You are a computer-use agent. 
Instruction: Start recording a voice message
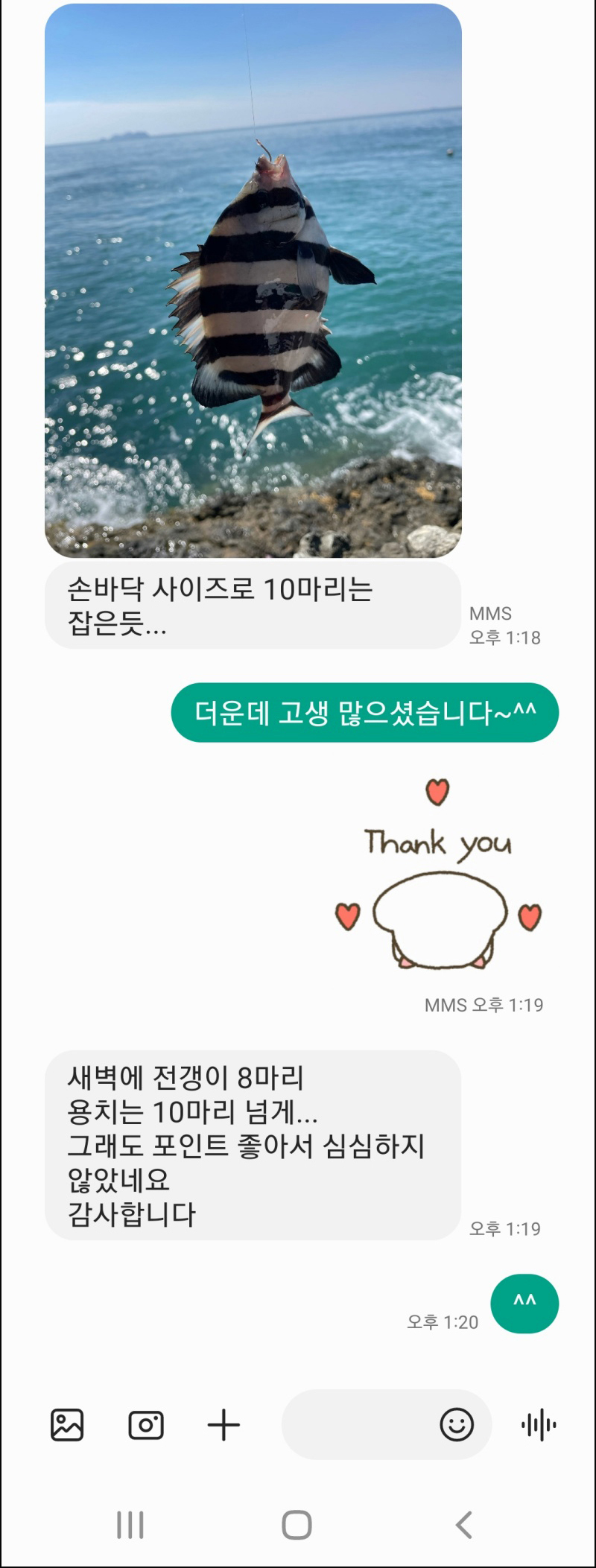tap(539, 1425)
